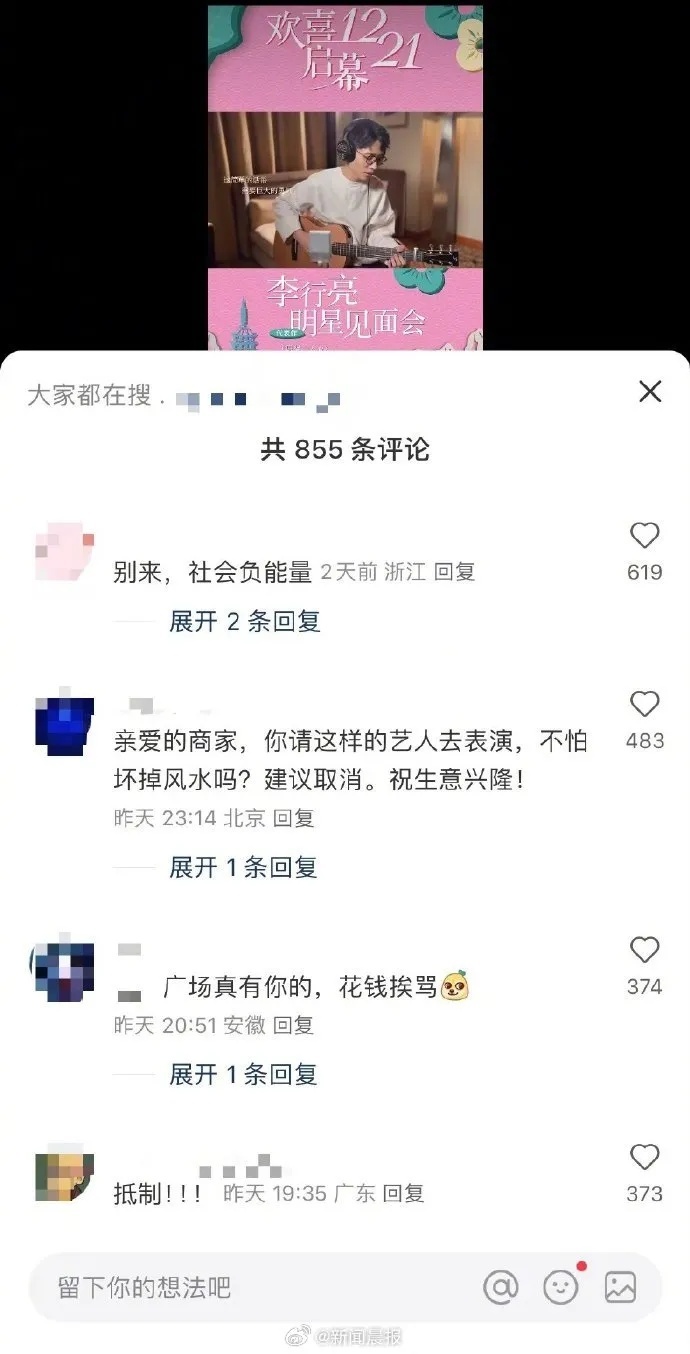
Task: Tap the "留下你的想法吧" comment field
Action: pos(250,1287)
